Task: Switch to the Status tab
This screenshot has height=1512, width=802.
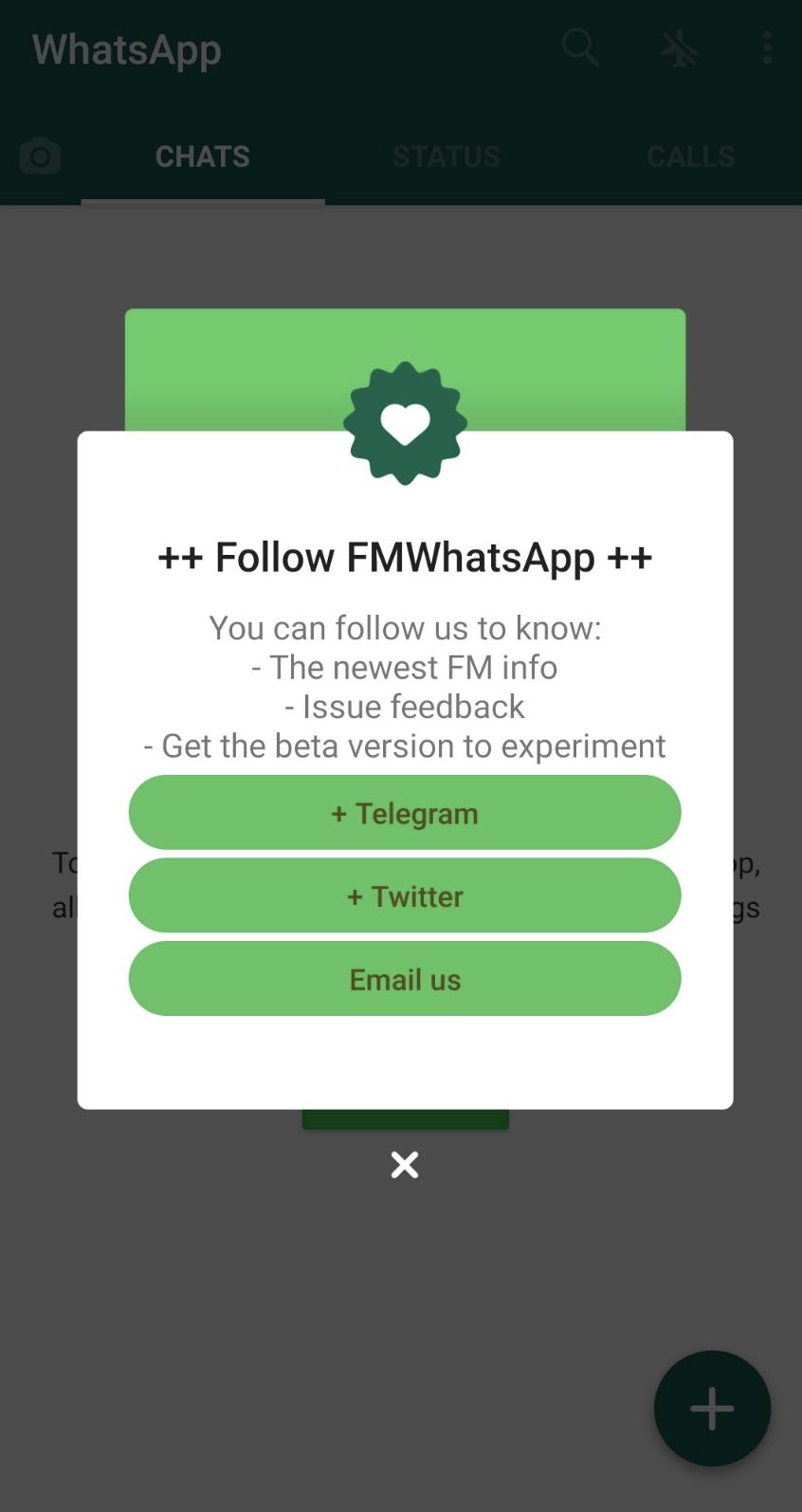Action: tap(446, 157)
